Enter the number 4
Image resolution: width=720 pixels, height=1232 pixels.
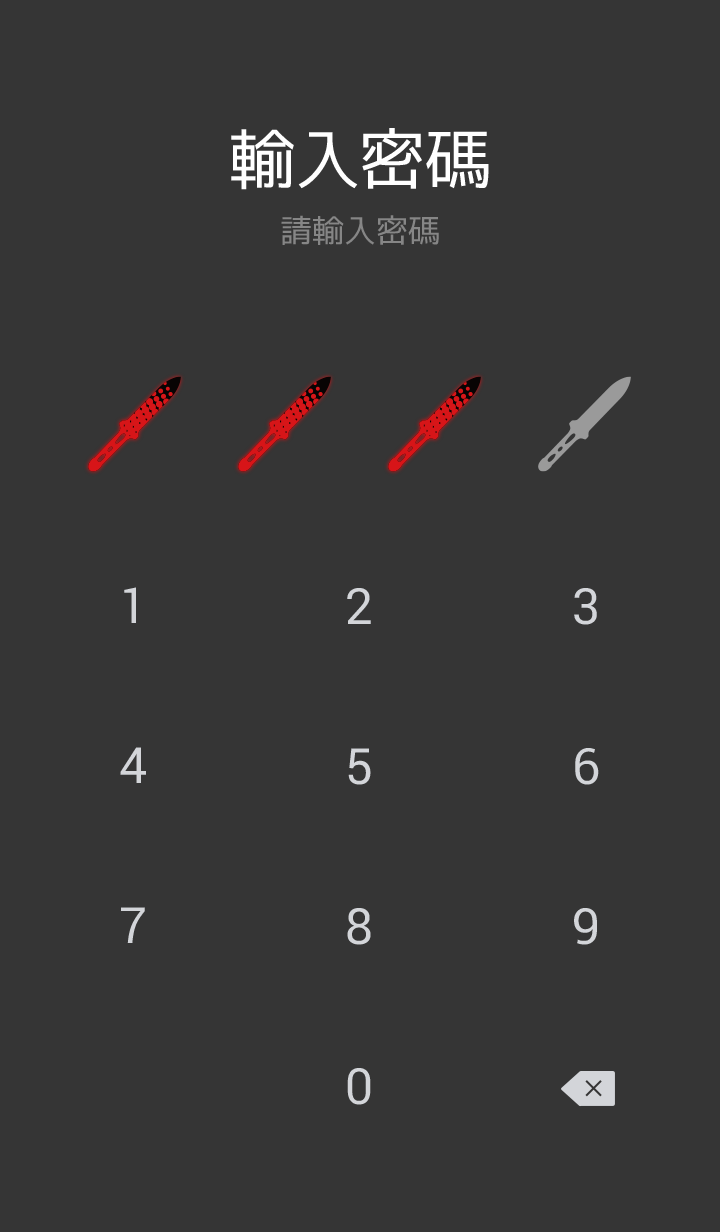[132, 767]
